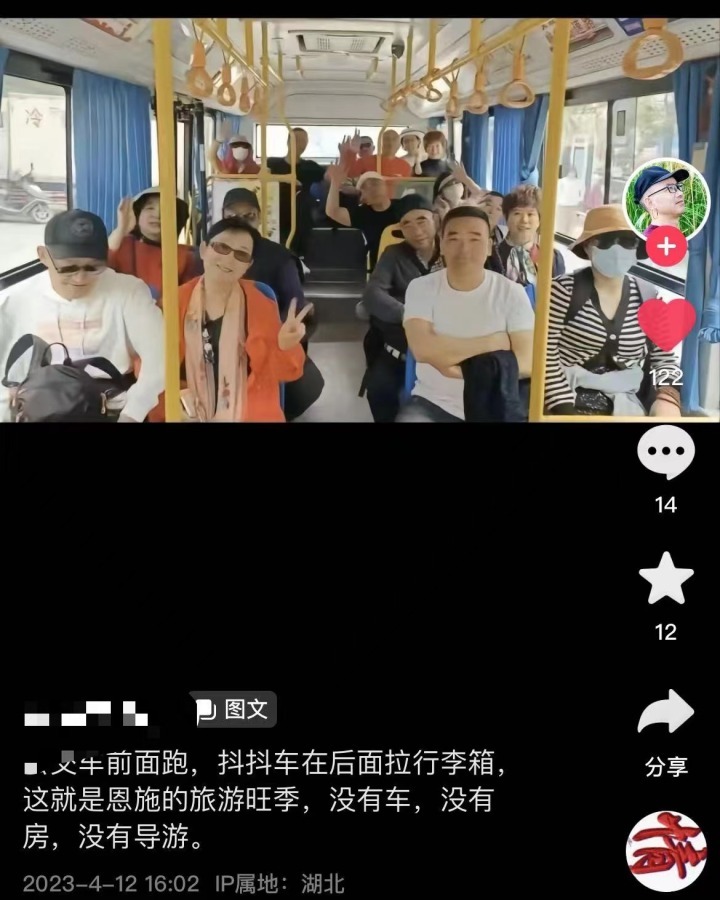
Task: Like this post with the heart
Action: point(666,324)
